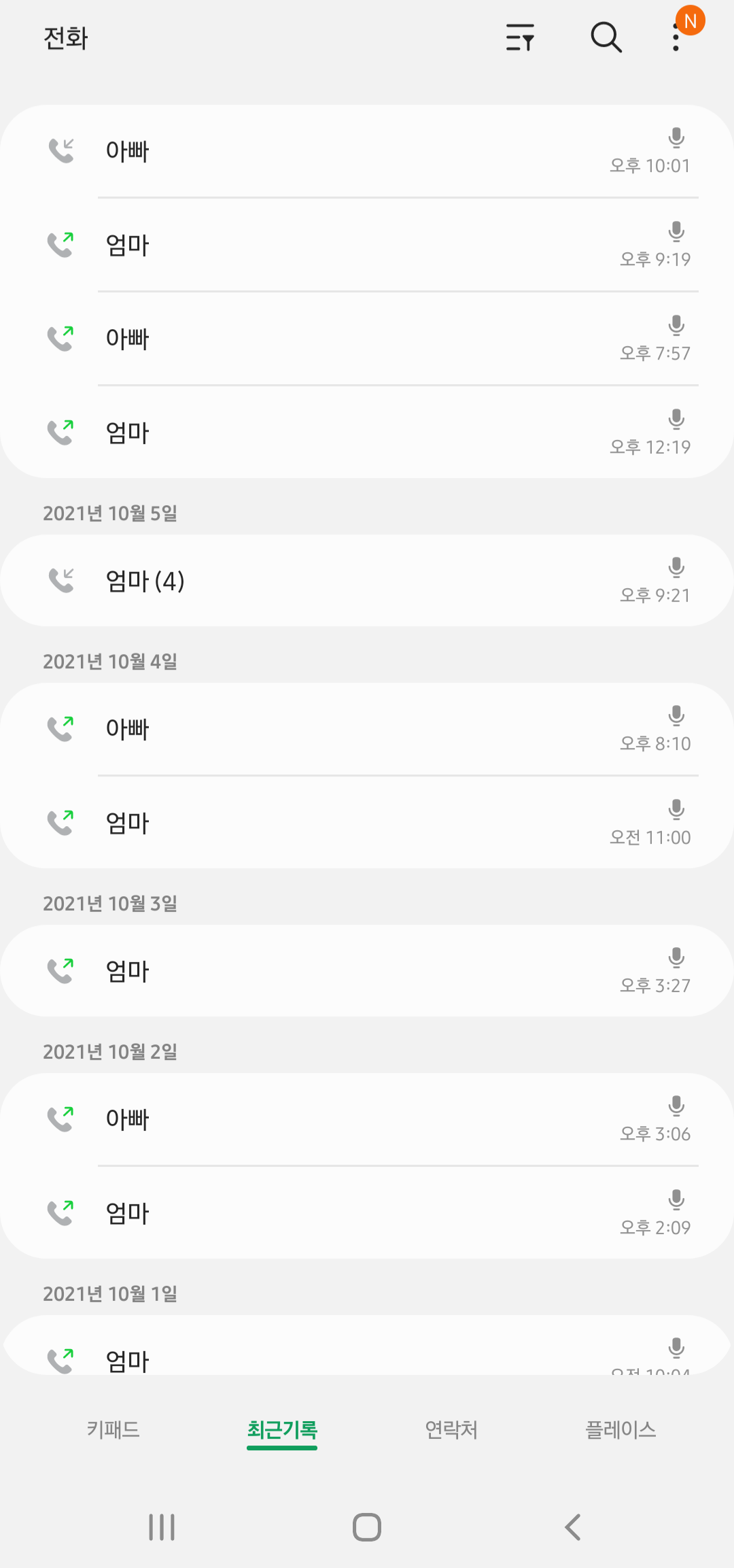
Task: Open the 플레이스 tab
Action: [621, 1429]
